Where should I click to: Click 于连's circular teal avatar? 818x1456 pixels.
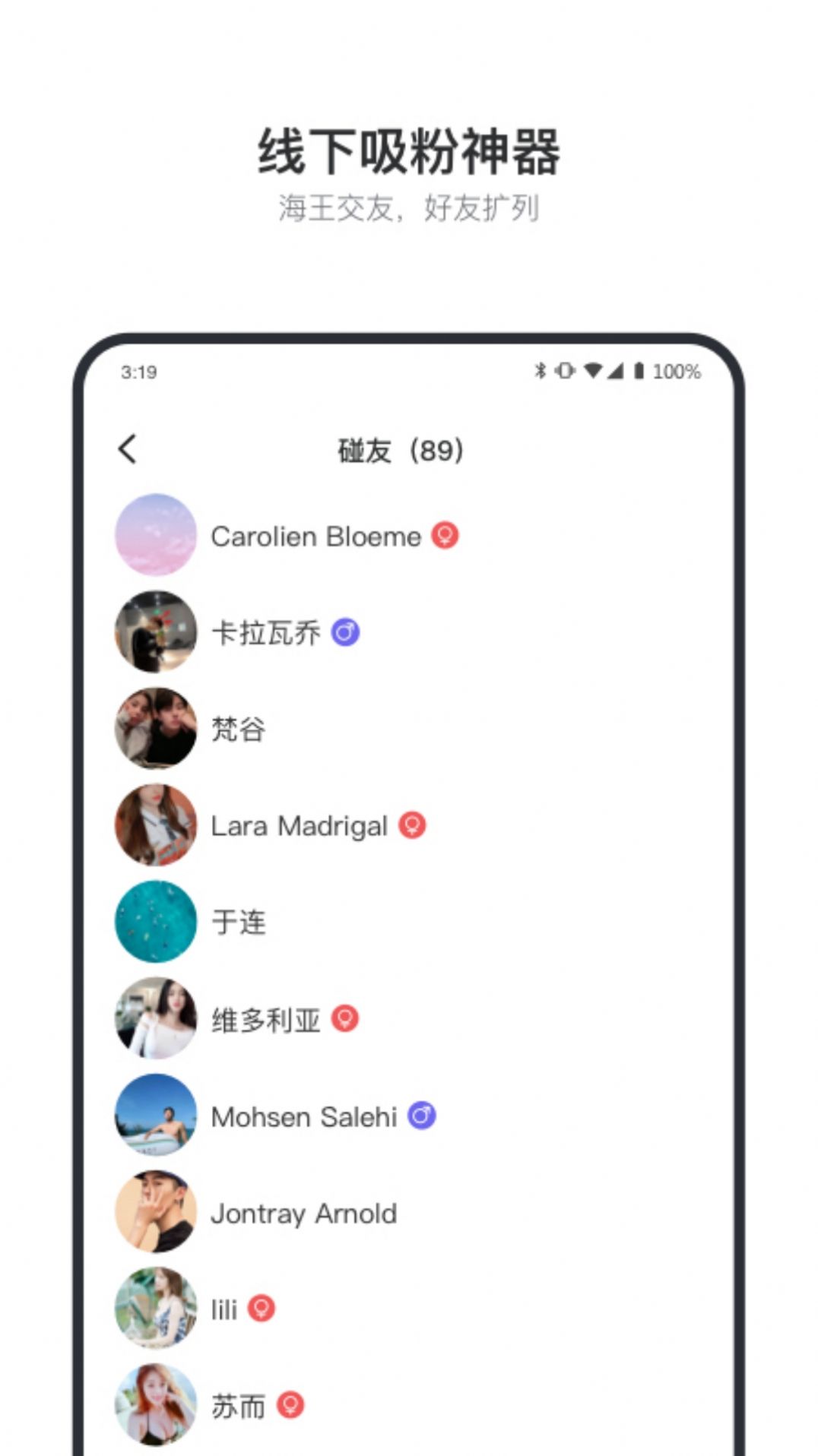tap(155, 923)
